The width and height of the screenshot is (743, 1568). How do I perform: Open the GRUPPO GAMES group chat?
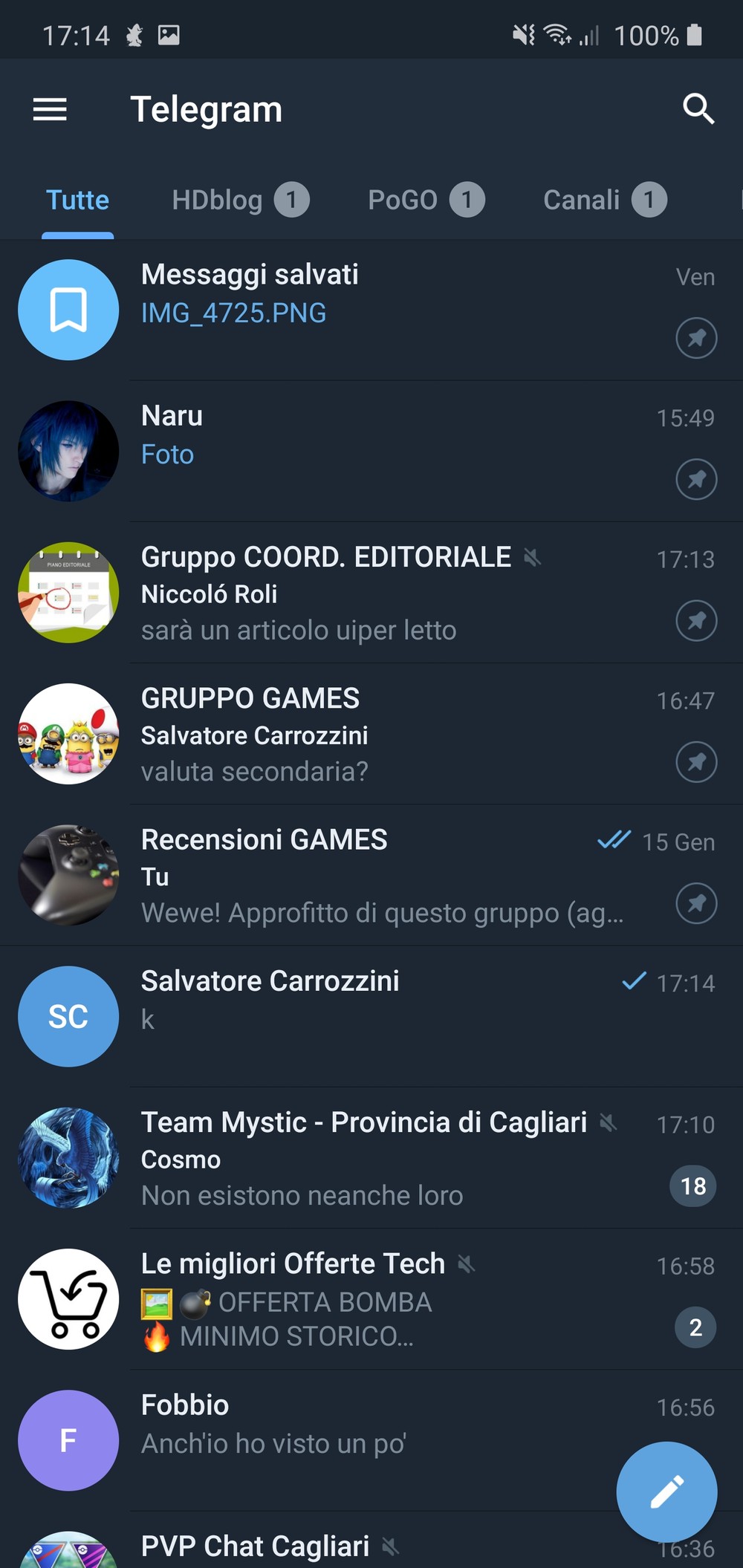point(371,734)
